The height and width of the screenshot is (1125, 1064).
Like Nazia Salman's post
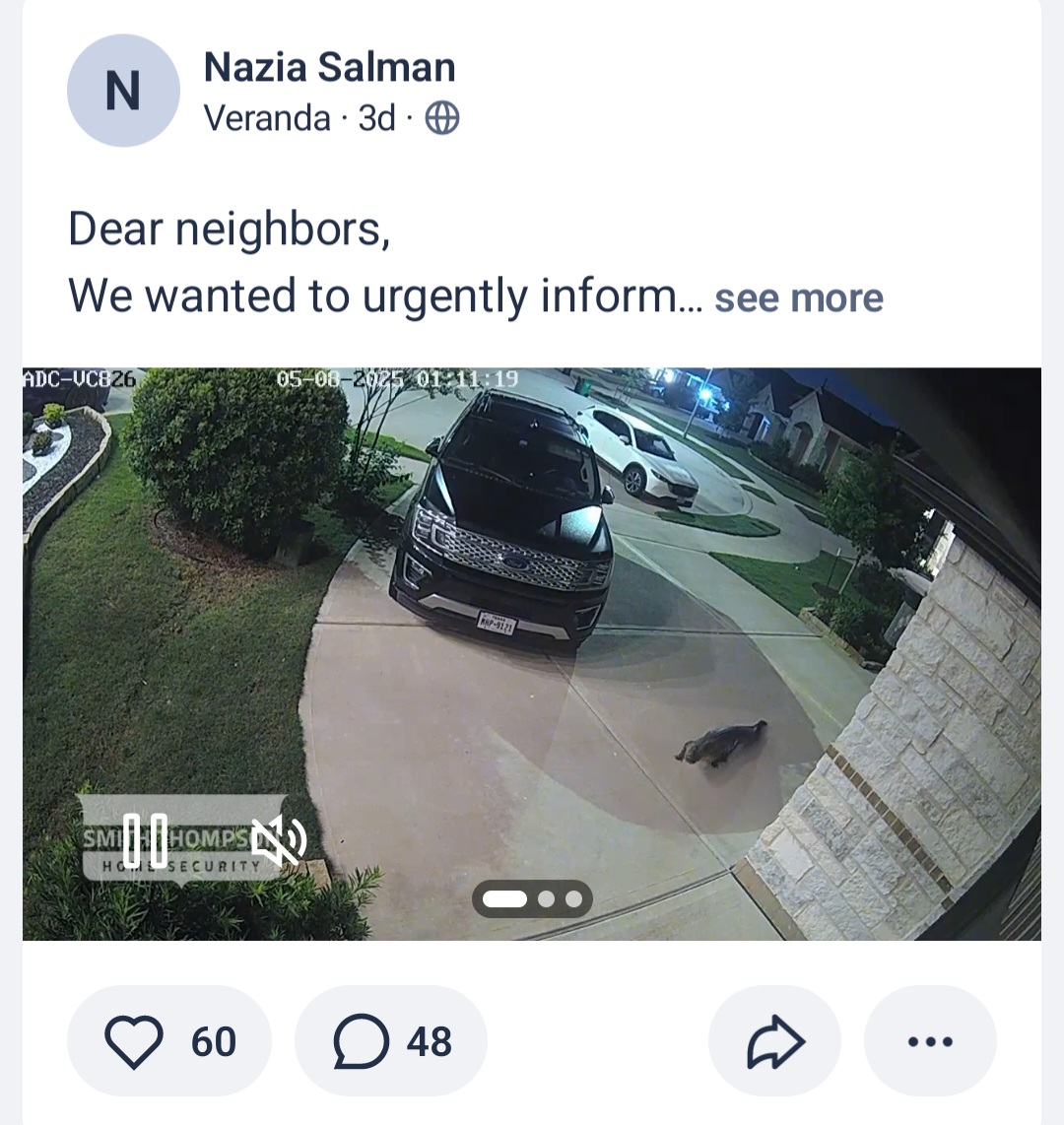[168, 1041]
